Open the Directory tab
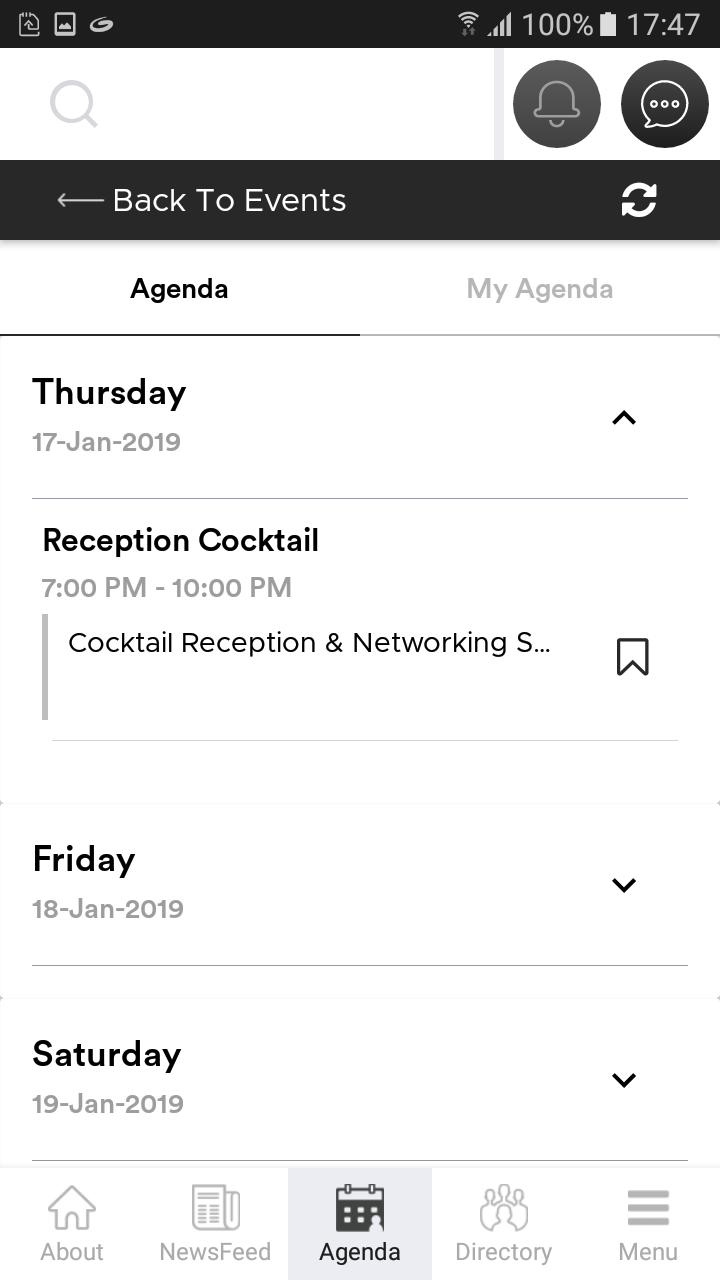Image resolution: width=720 pixels, height=1280 pixels. (504, 1224)
